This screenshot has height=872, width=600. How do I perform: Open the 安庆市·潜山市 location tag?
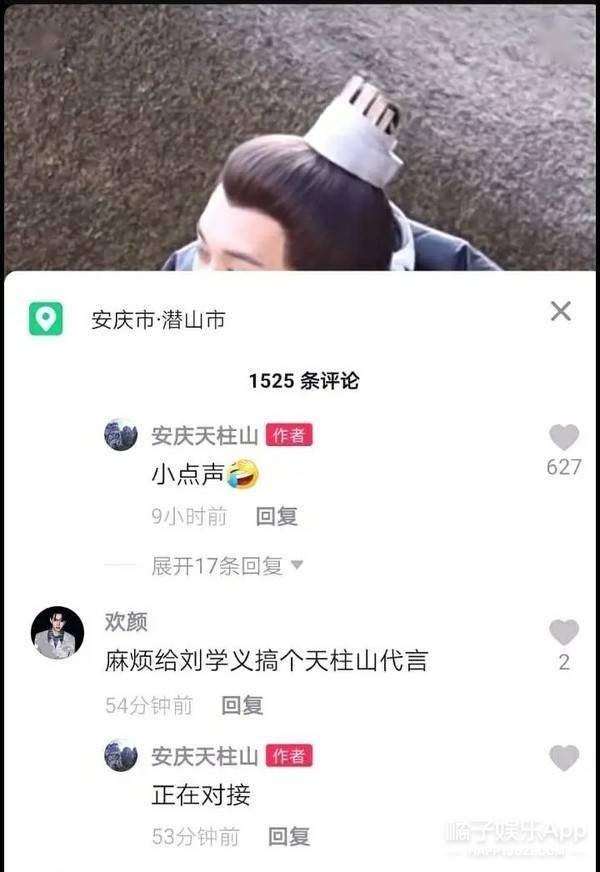[157, 319]
